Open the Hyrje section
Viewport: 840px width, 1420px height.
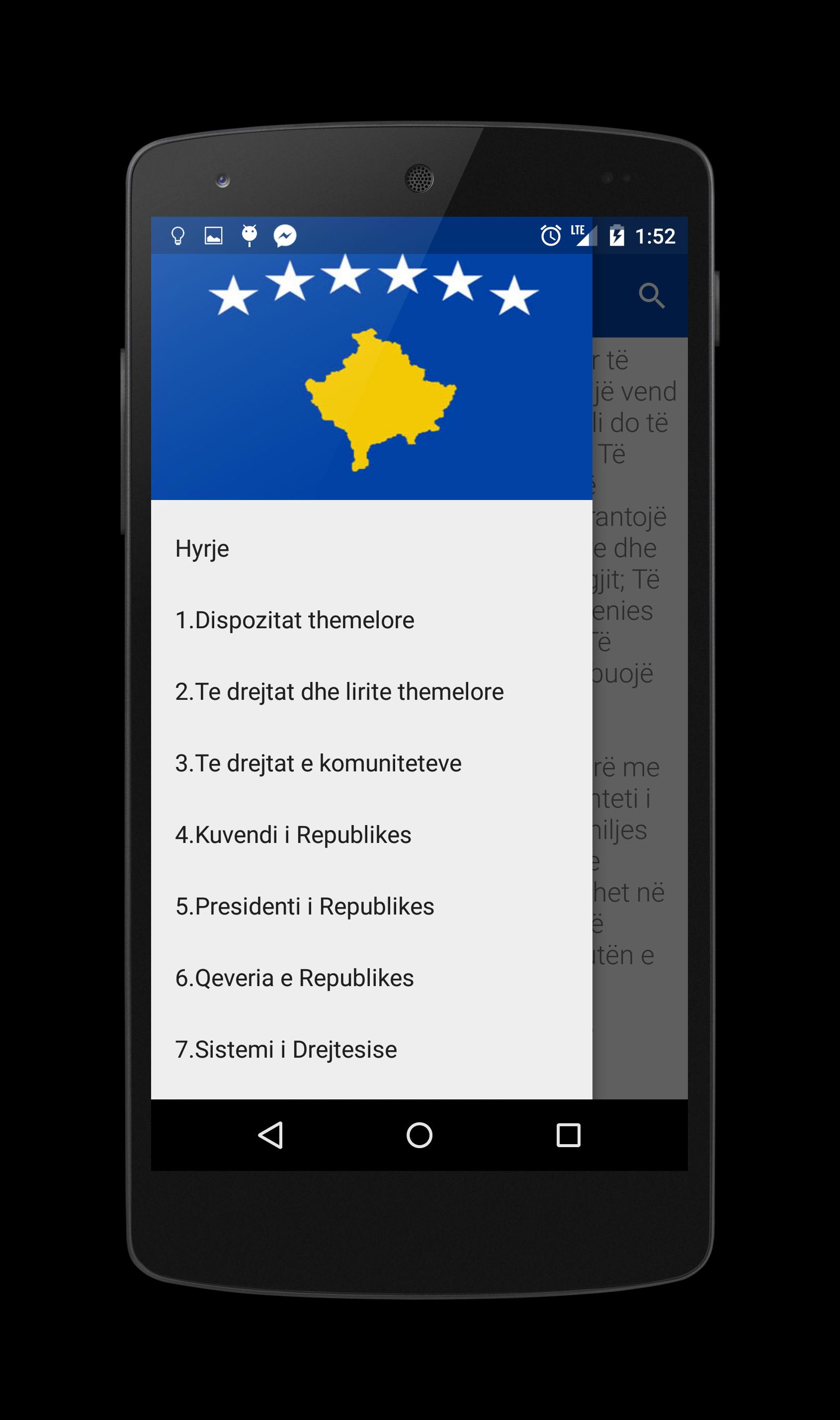pyautogui.click(x=202, y=548)
